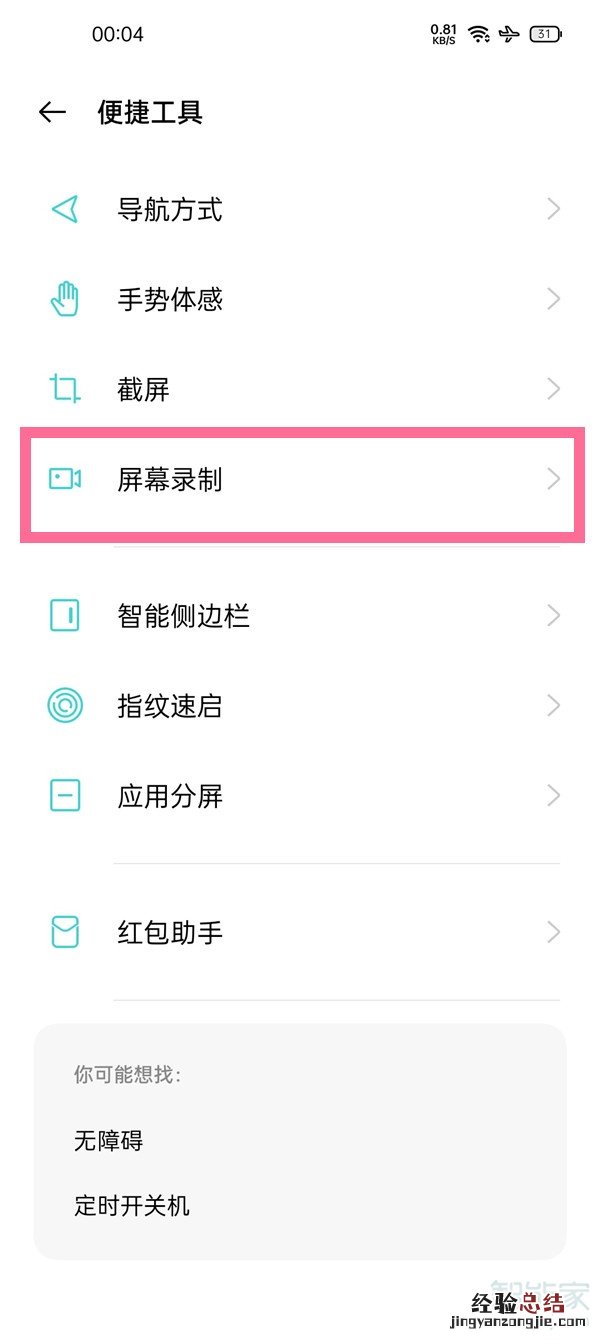
Task: Open 应用分屏 settings
Action: (x=300, y=797)
